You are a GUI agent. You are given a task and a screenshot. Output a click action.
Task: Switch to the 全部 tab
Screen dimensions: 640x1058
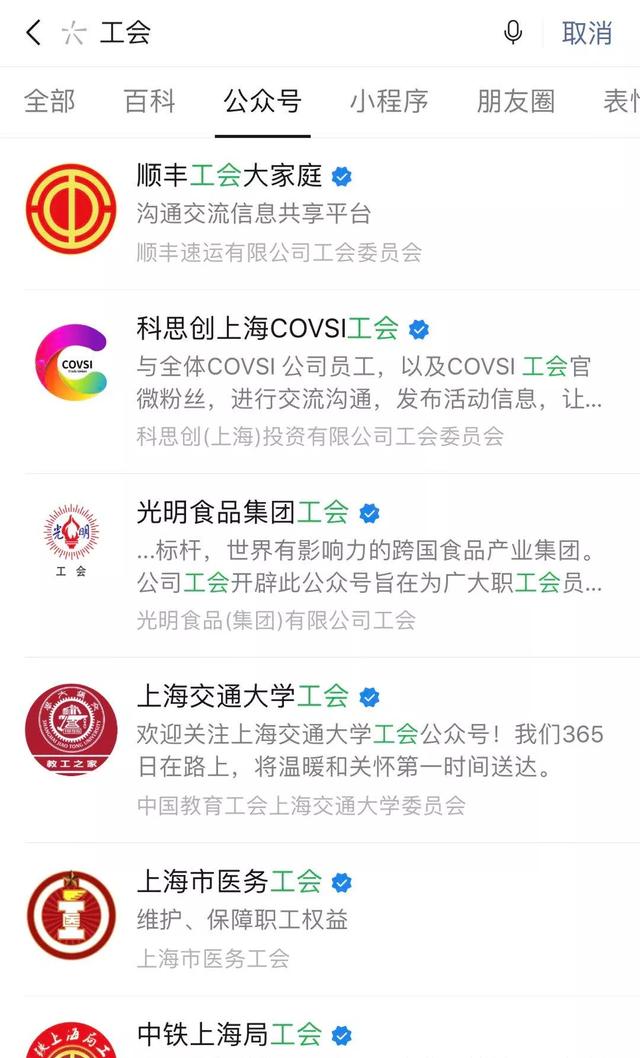pos(49,101)
